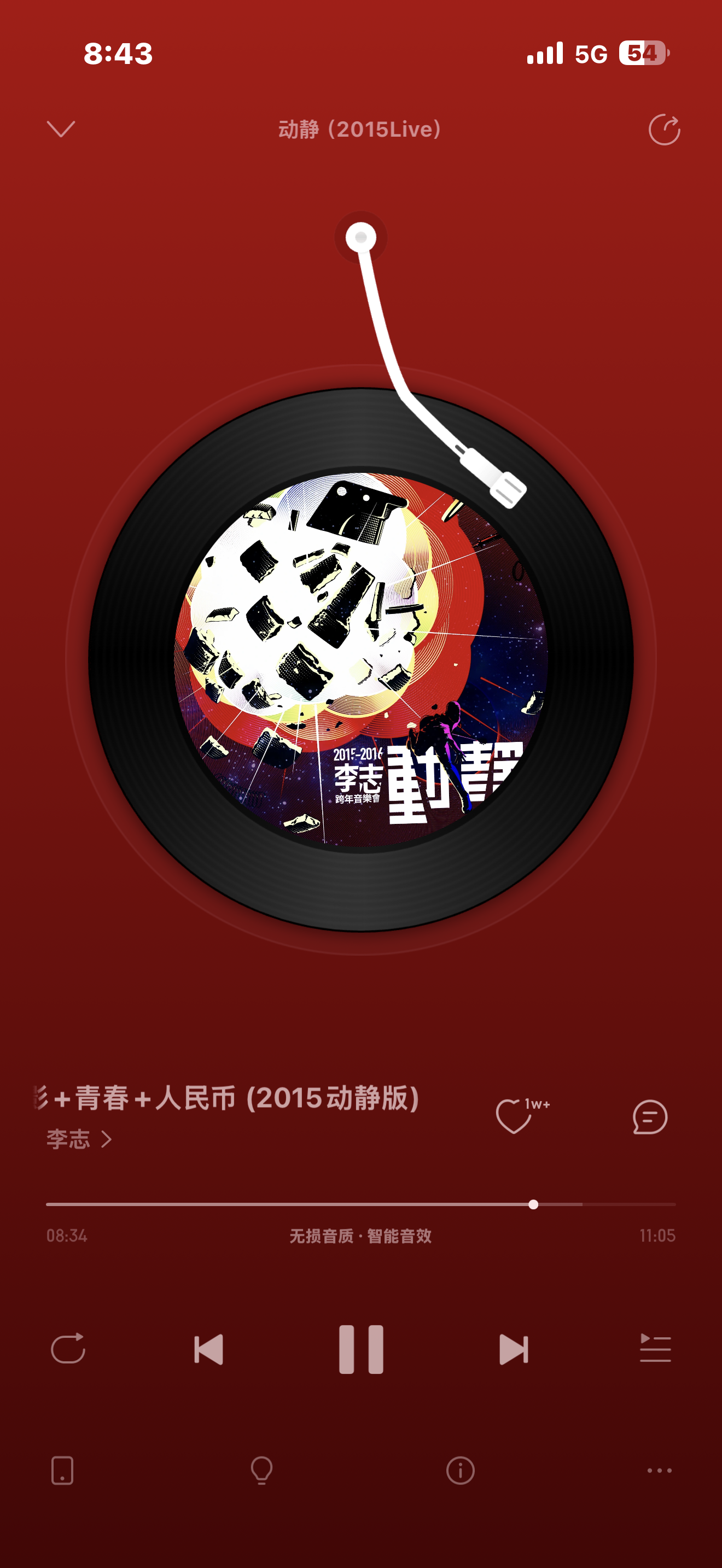Tap the light bulb icon

pyautogui.click(x=262, y=1471)
